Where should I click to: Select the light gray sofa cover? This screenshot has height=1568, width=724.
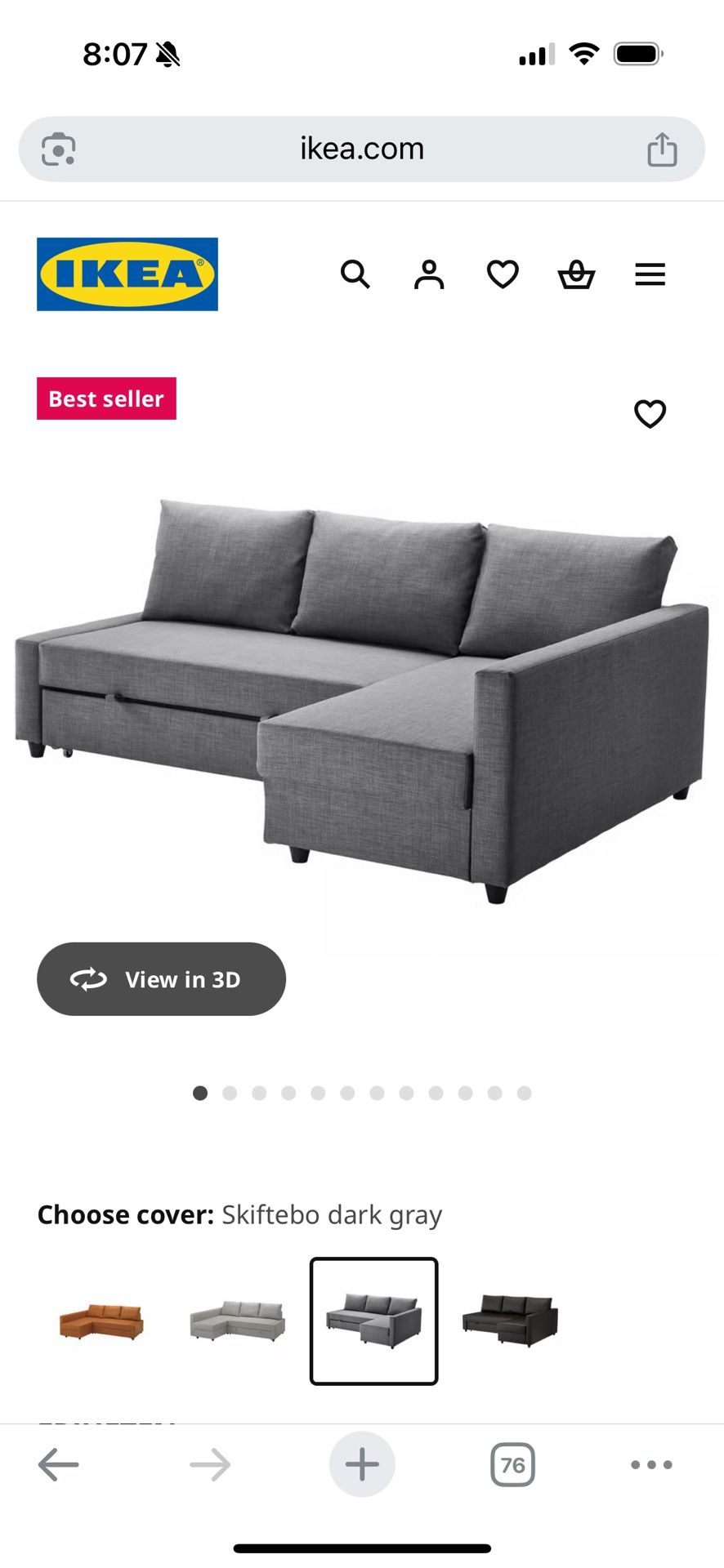point(237,1321)
